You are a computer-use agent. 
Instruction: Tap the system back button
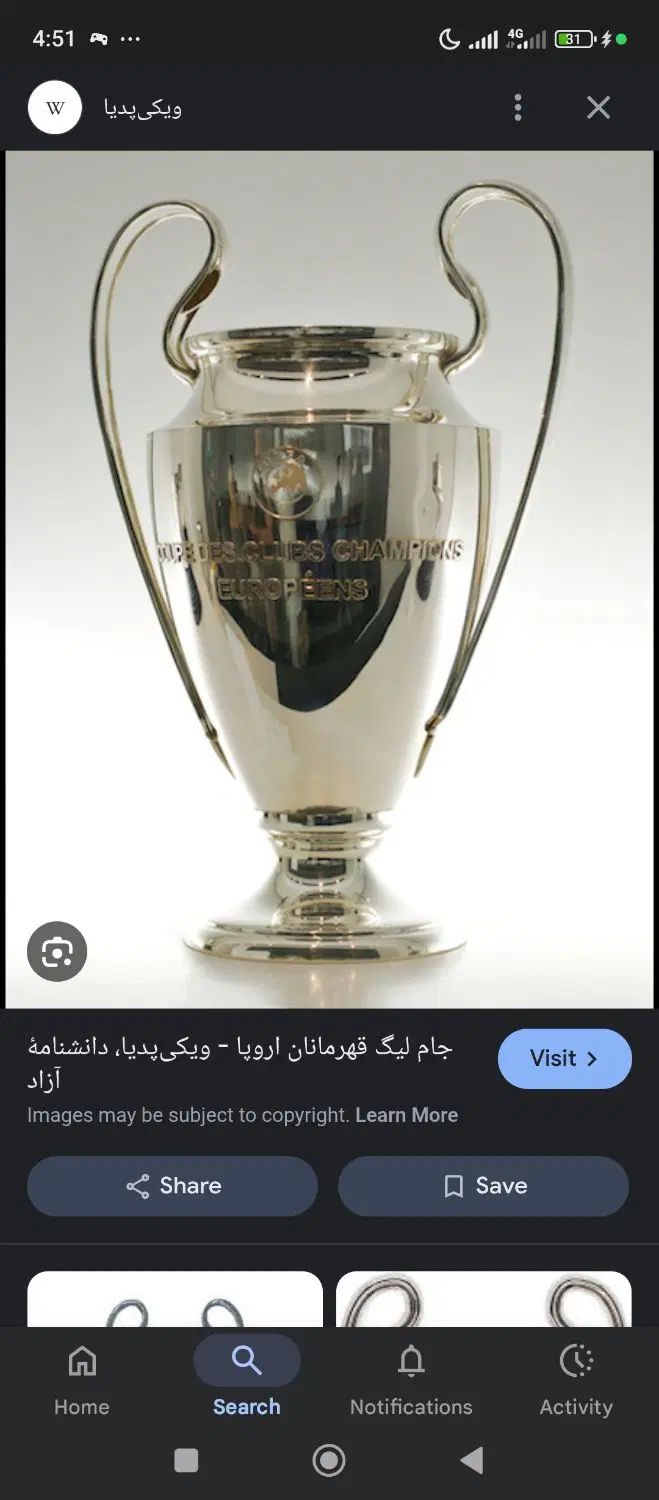pos(472,1460)
